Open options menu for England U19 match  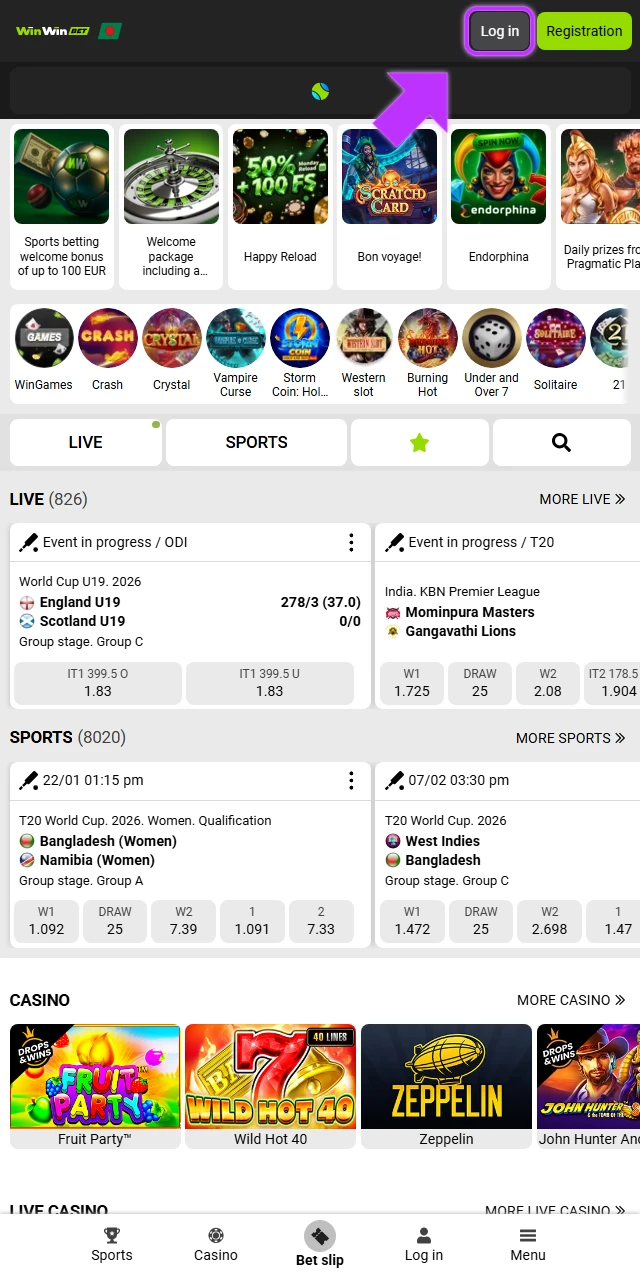tap(351, 542)
